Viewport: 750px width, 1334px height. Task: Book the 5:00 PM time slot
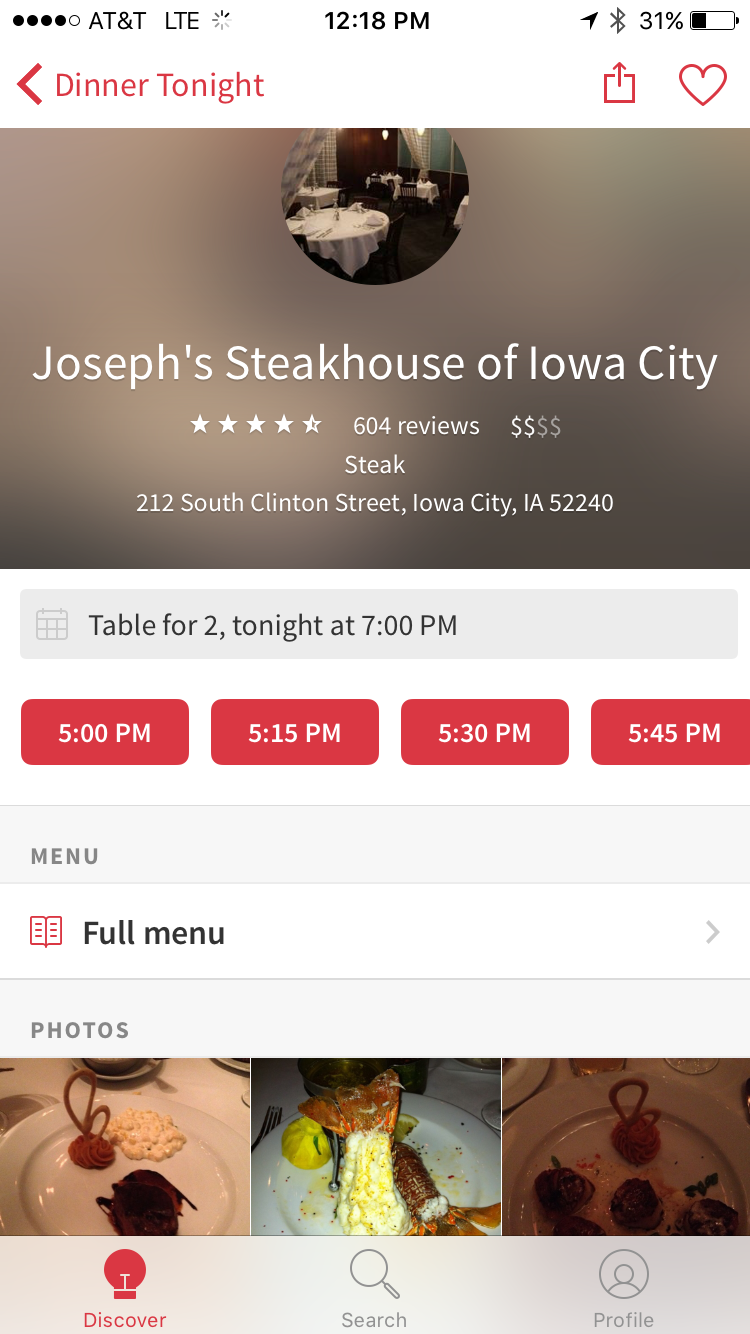pos(105,732)
